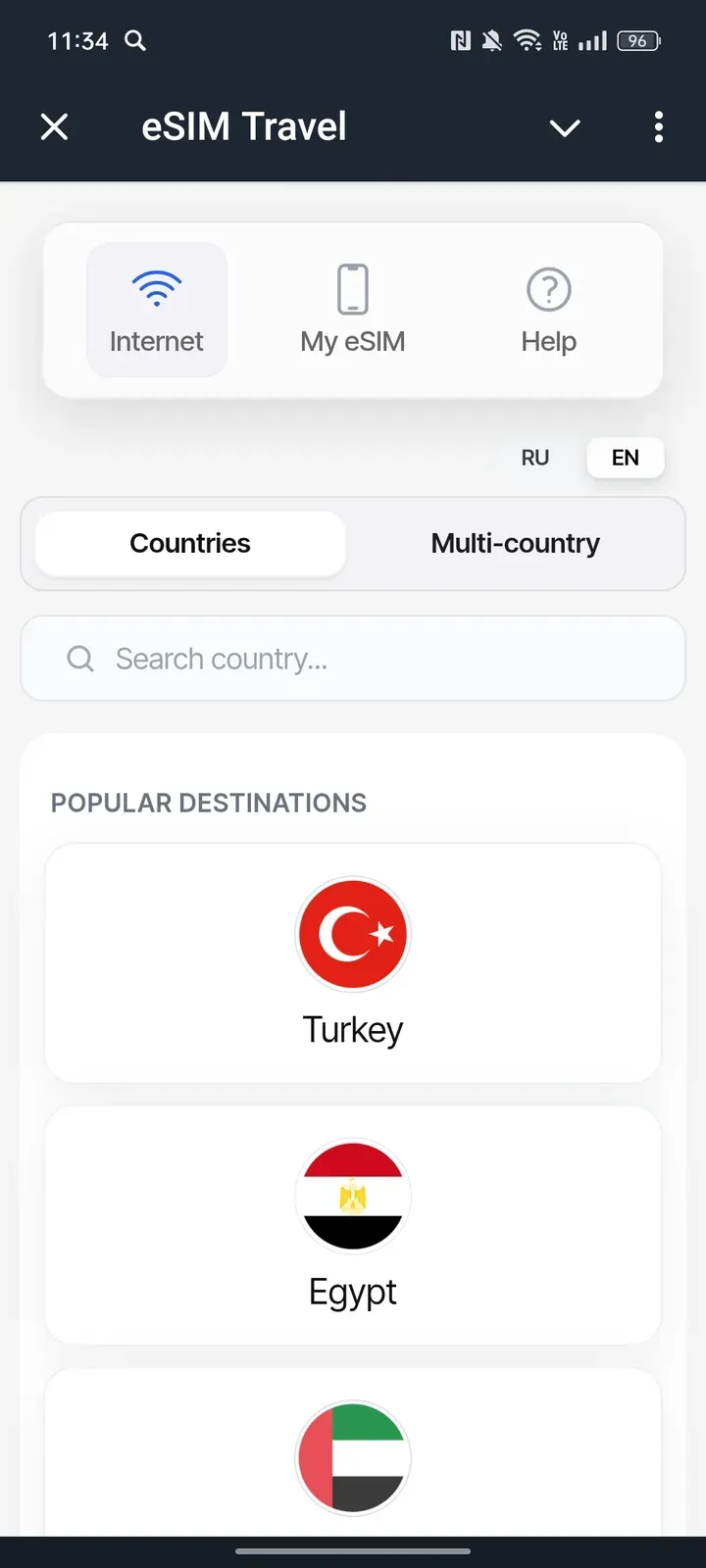
Task: Open Turkey eSIM plans
Action: pyautogui.click(x=353, y=962)
